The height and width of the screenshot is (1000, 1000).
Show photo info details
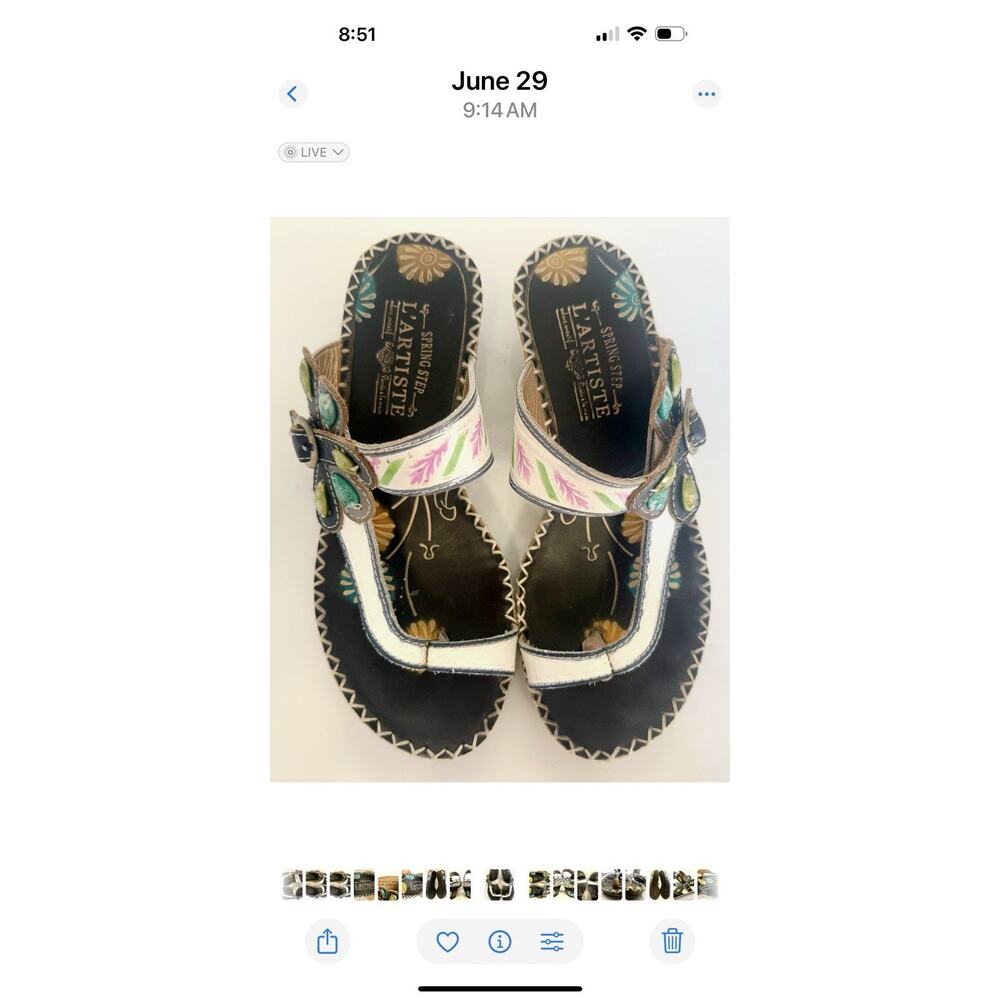[x=500, y=941]
